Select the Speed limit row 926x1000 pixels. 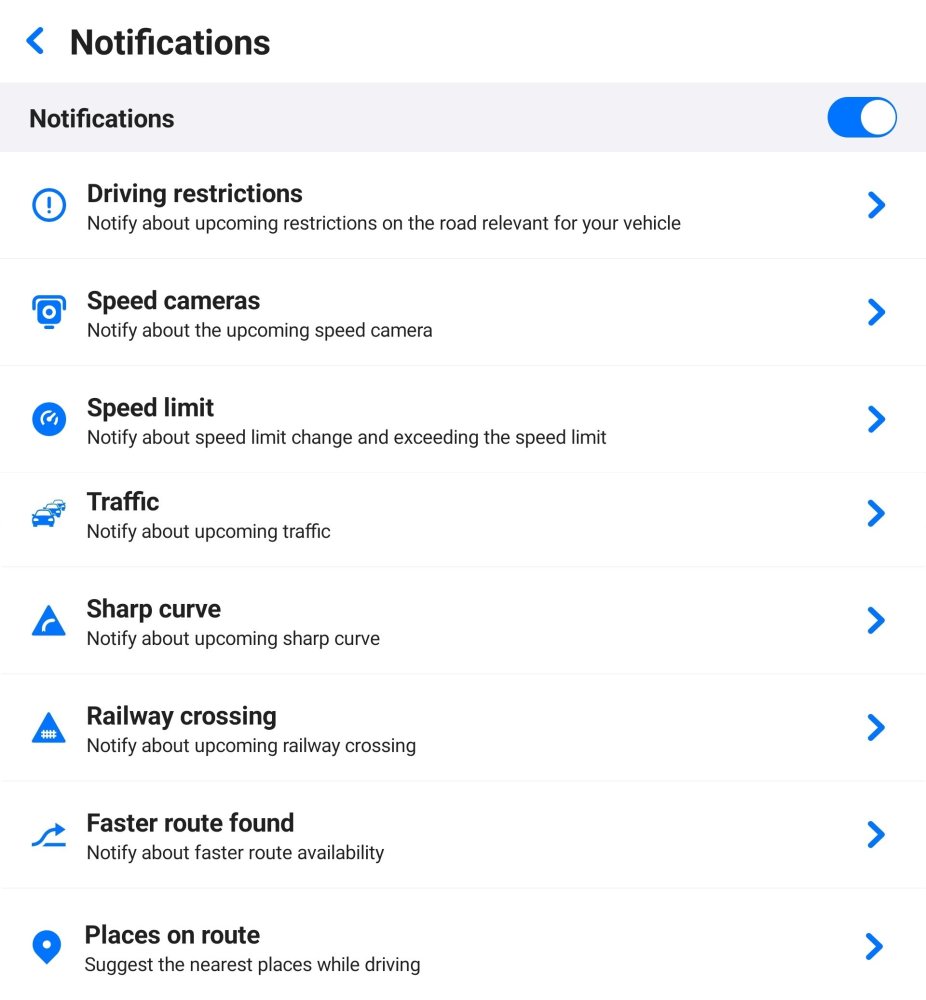pos(462,420)
